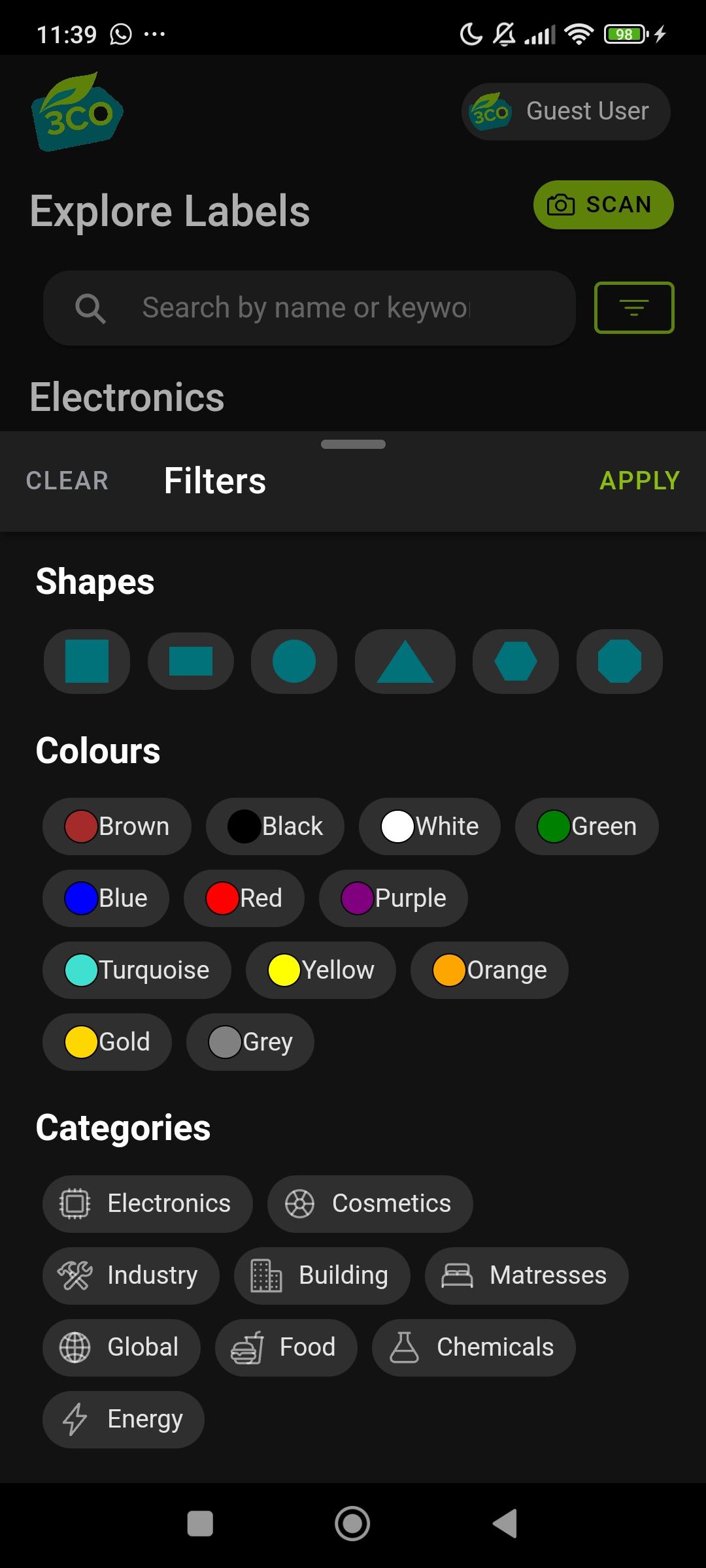
Task: Select the square shape filter
Action: pyautogui.click(x=87, y=661)
